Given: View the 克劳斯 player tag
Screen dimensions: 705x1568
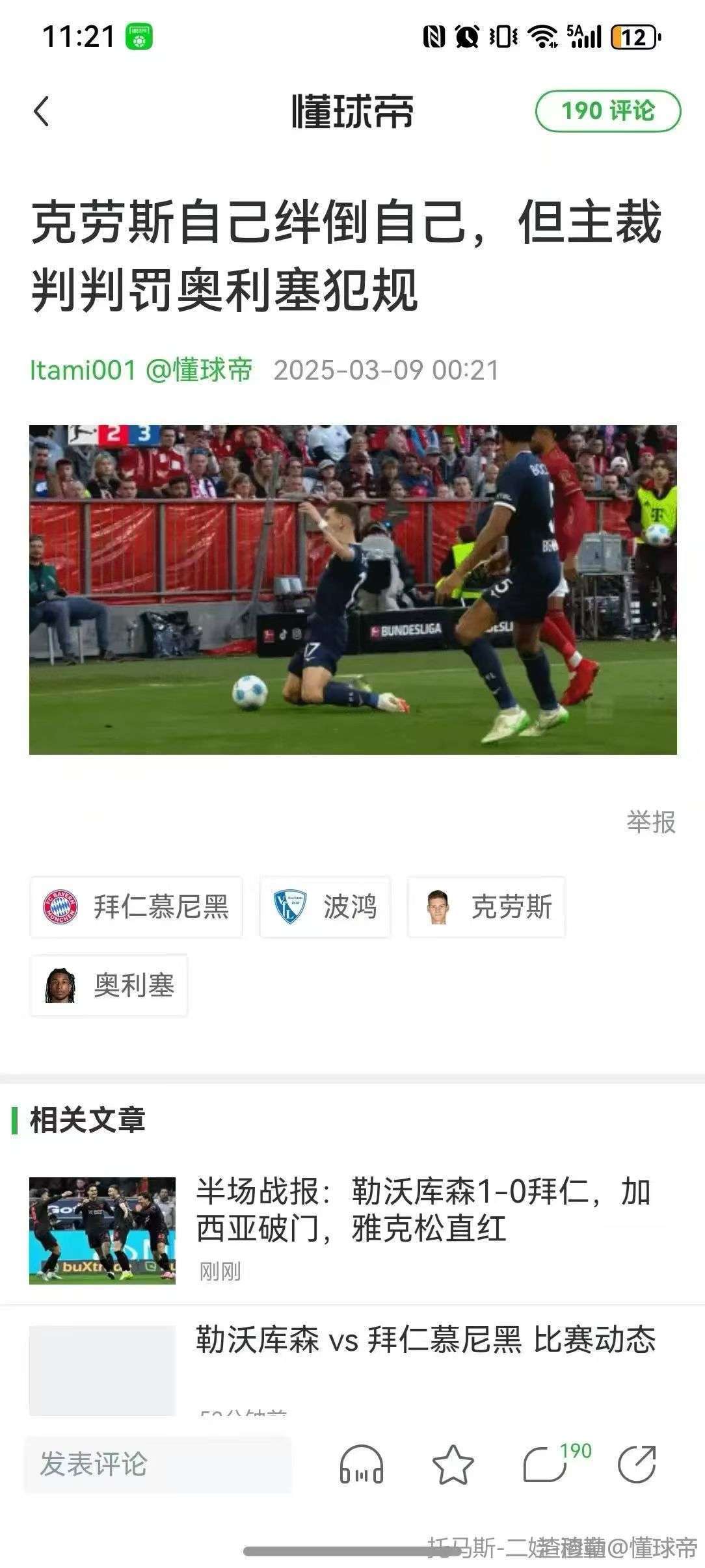Looking at the screenshot, I should (486, 907).
